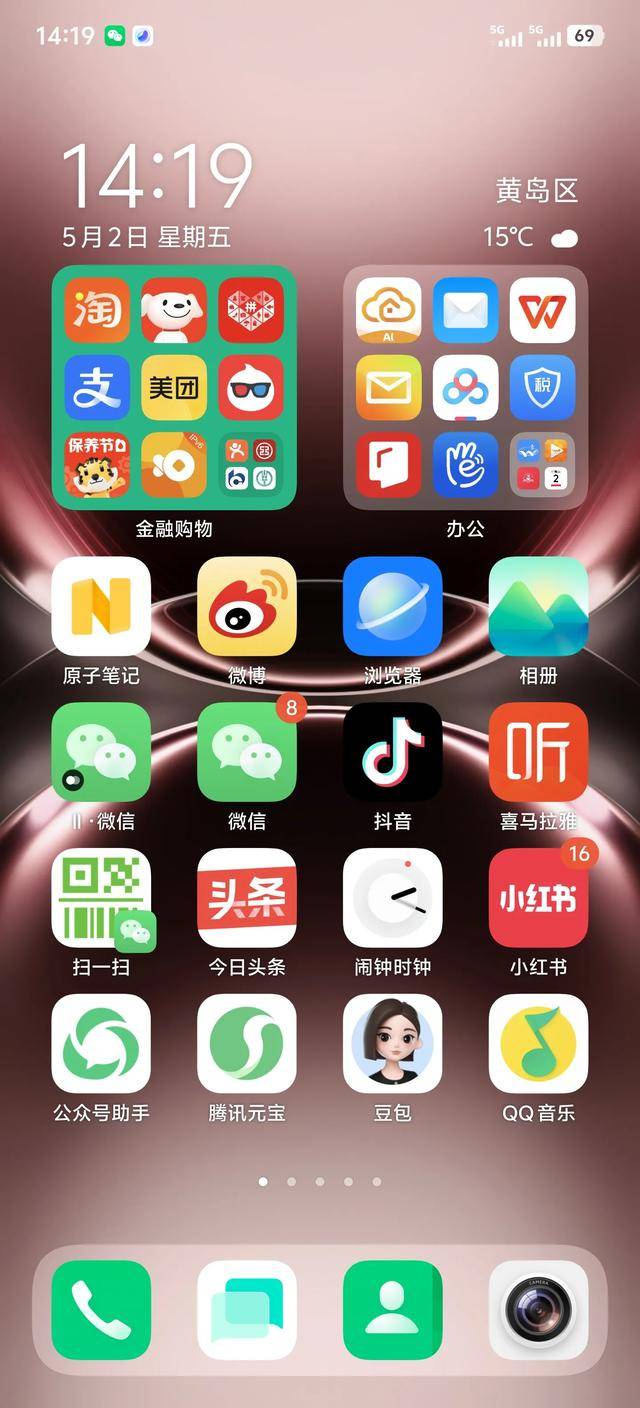This screenshot has height=1408, width=640.
Task: Open the phone dialer in the dock
Action: (x=101, y=1310)
